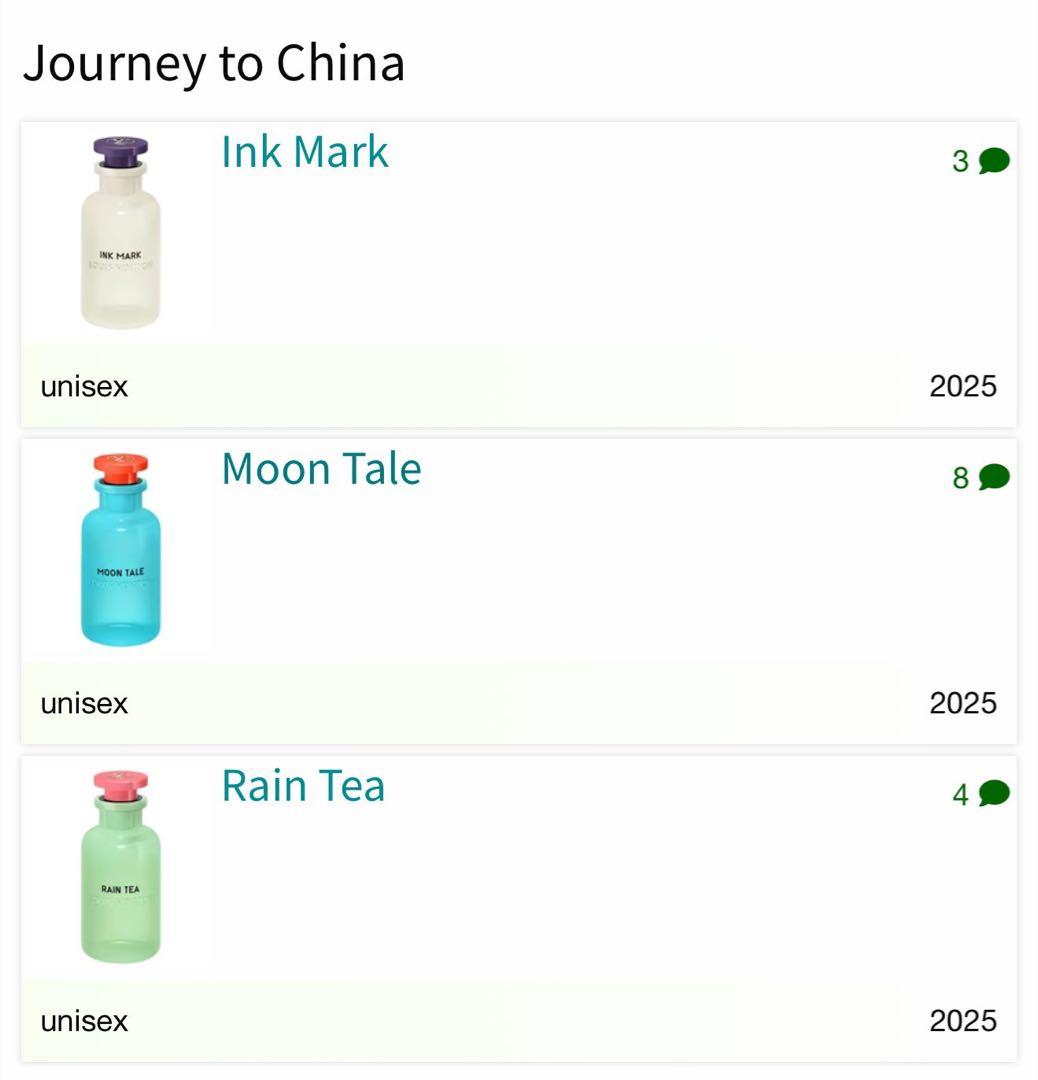Click the green Rain Tea bottle picture
The image size is (1038, 1080).
[120, 867]
